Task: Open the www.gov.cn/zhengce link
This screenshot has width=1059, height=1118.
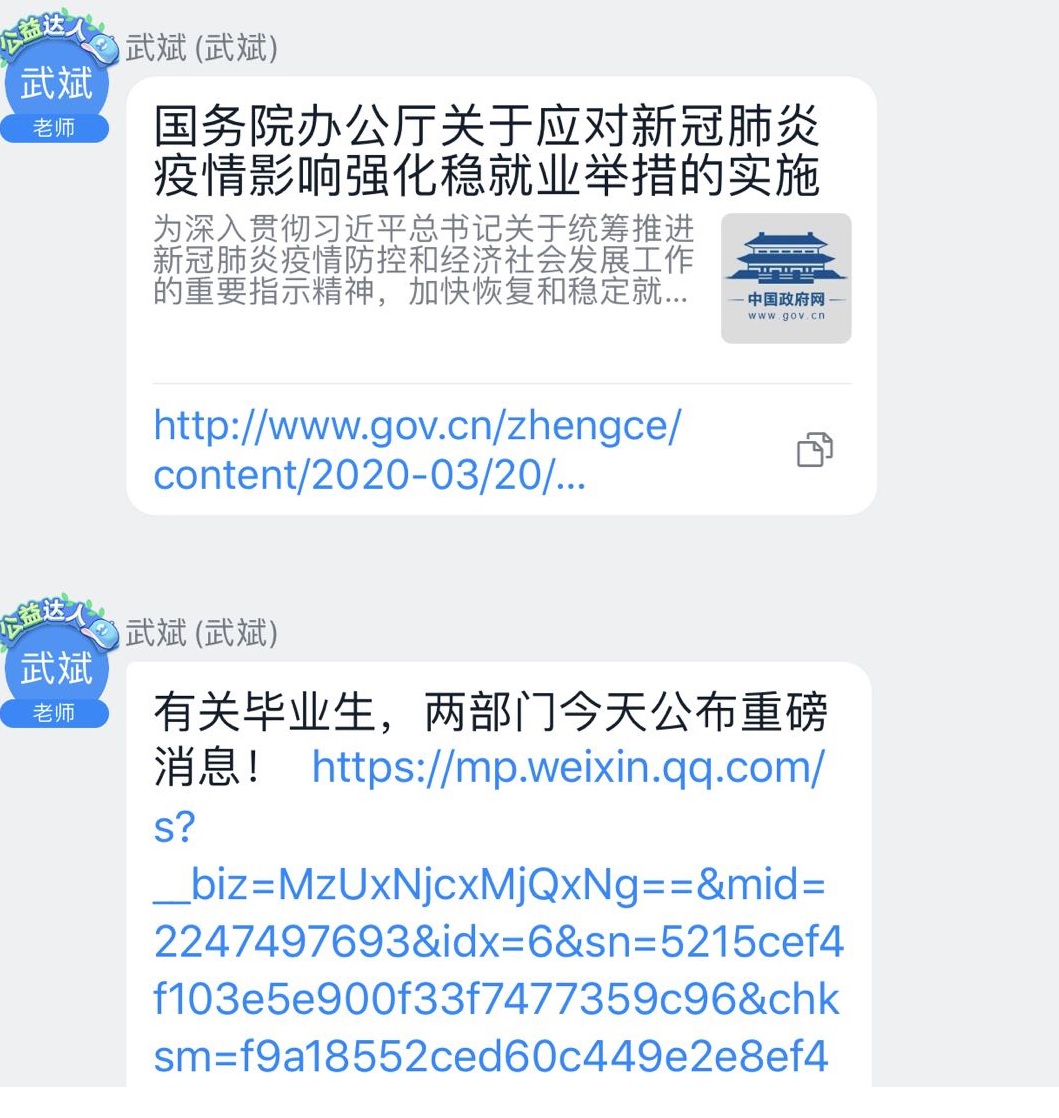Action: 417,451
